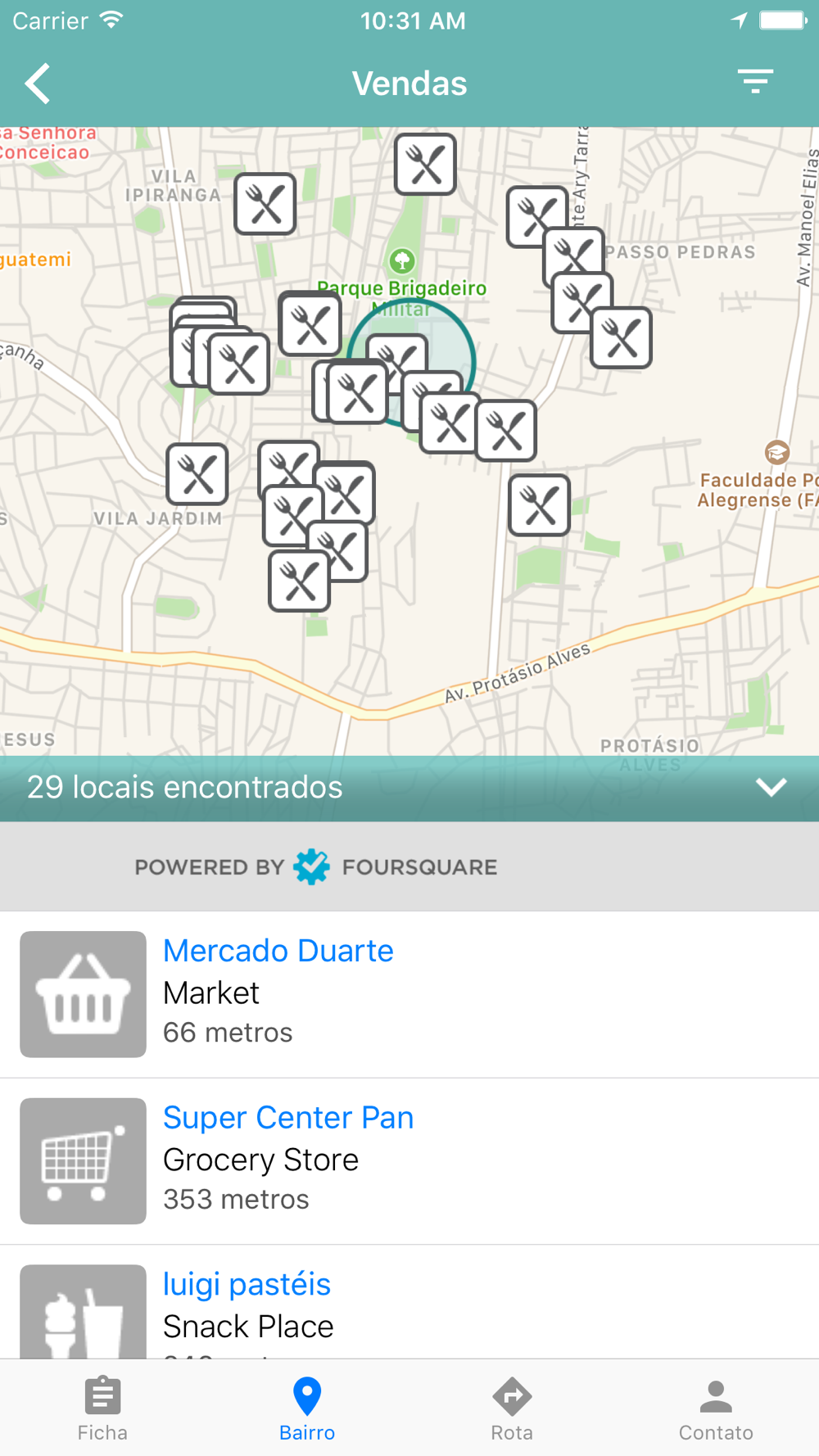Open Mercado Duarte listing
Viewport: 819px width, 1456px height.
[x=409, y=994]
